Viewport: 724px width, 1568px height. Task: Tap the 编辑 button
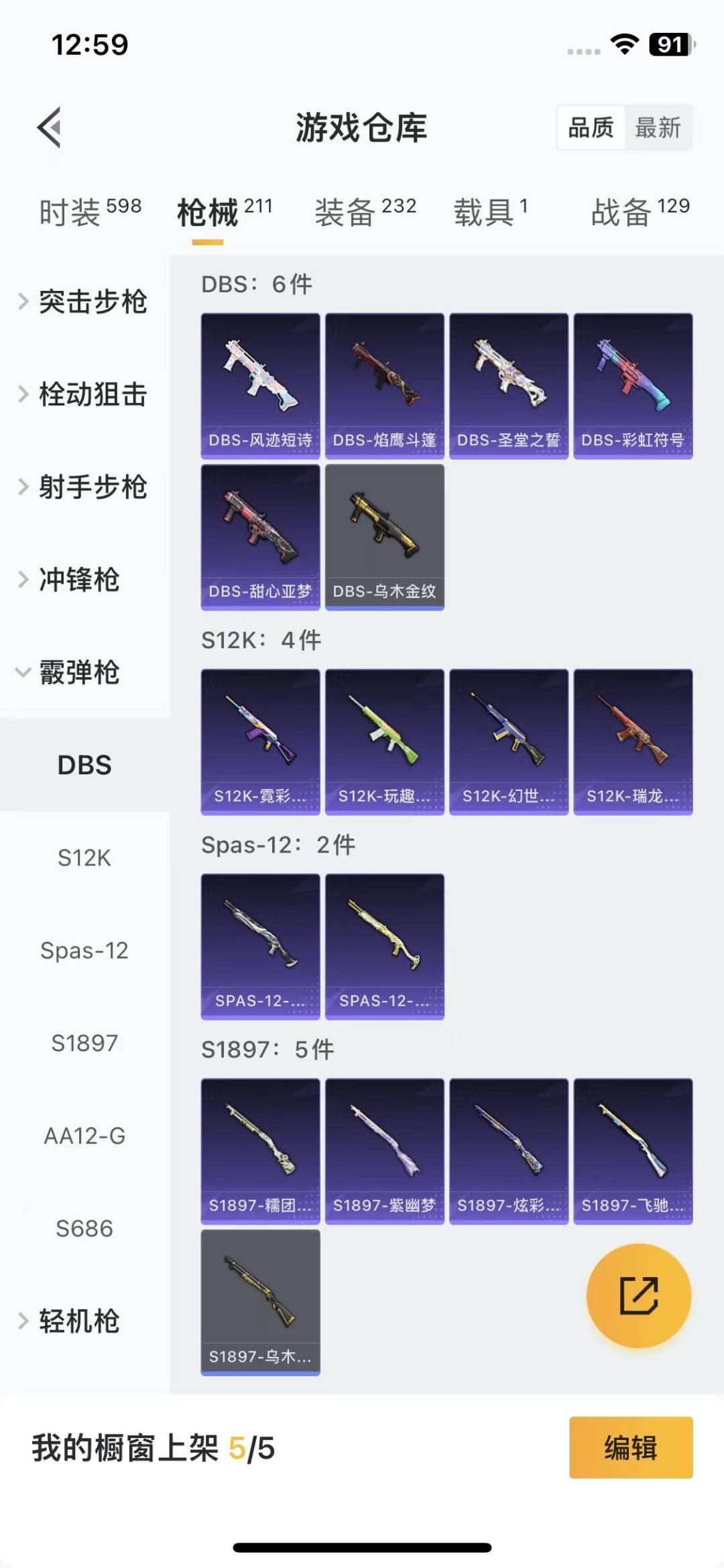pos(630,1448)
